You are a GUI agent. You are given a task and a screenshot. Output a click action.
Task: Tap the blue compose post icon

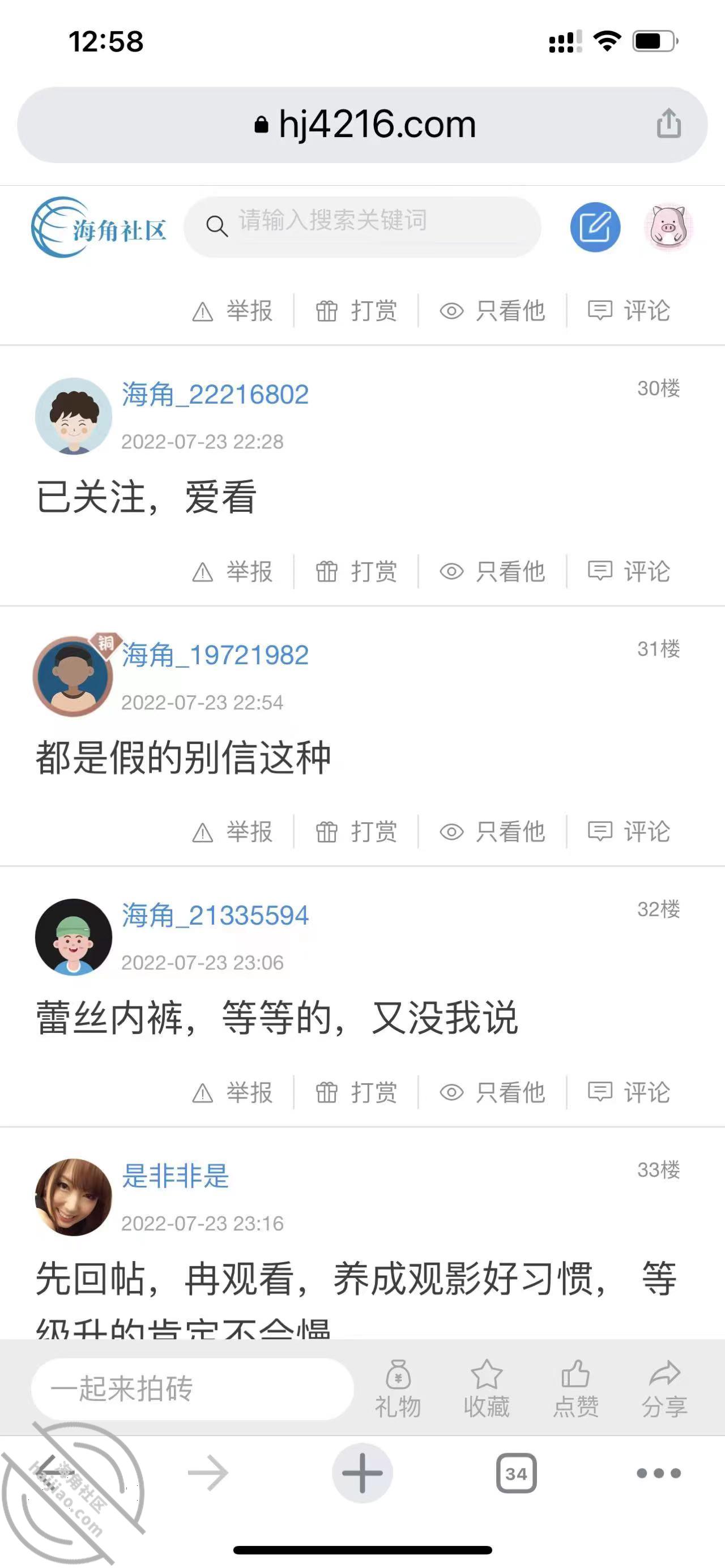tap(595, 227)
